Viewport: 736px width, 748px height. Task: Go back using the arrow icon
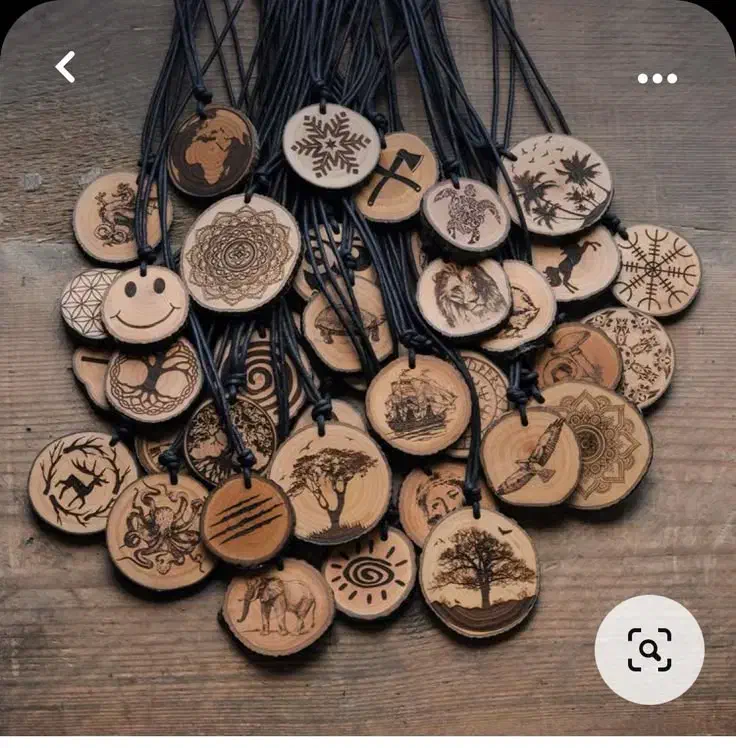pos(65,67)
